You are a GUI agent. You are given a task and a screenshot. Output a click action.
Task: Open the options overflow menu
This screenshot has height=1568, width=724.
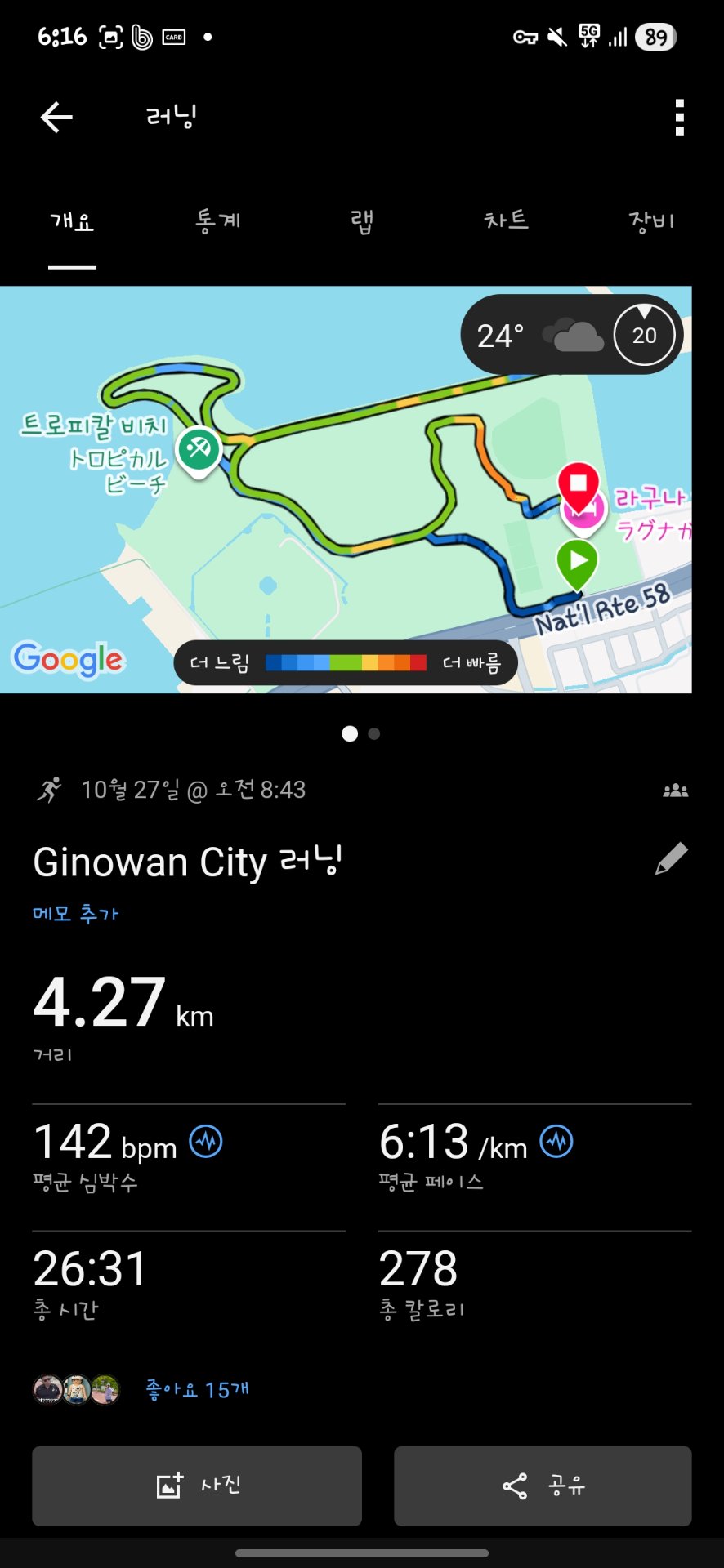680,117
